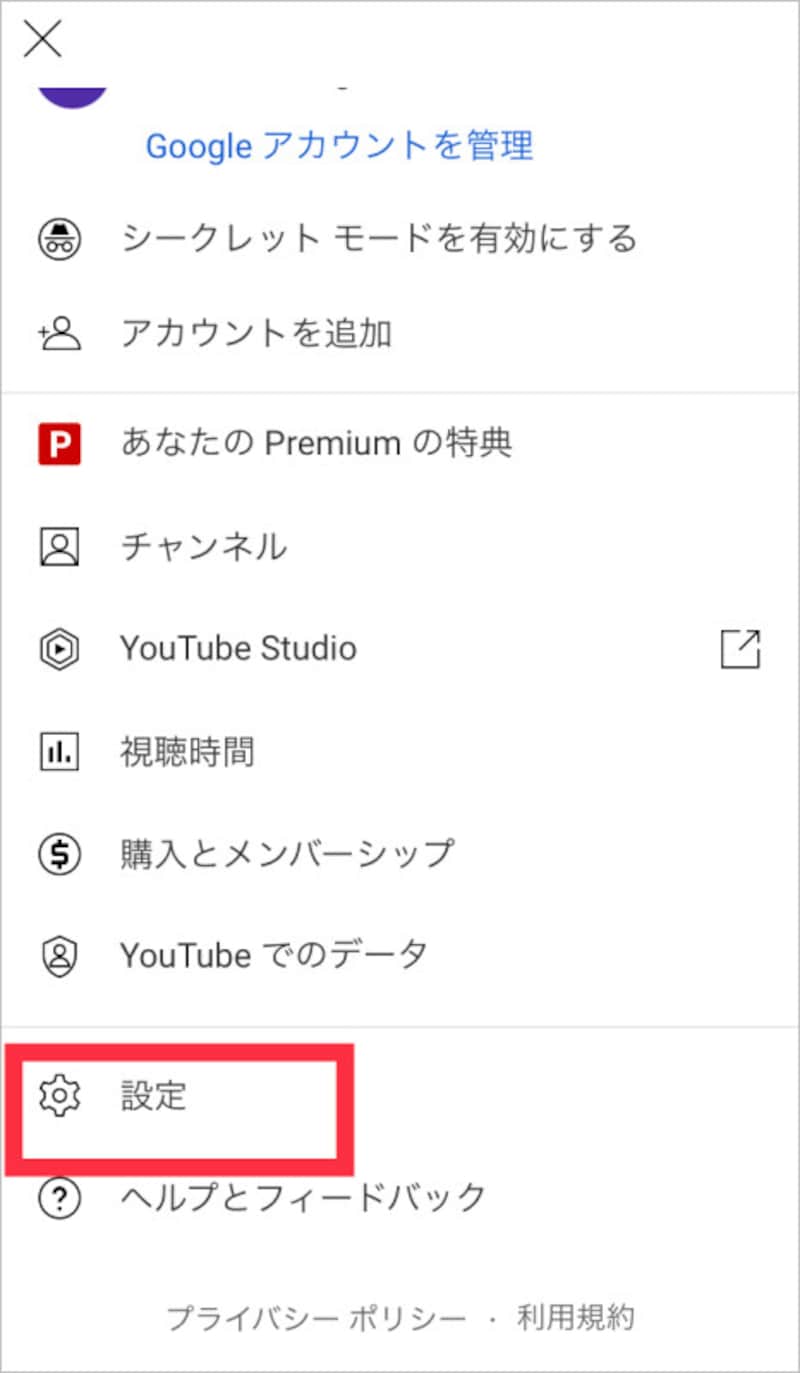Select アカウントを追加
This screenshot has height=1373, width=800.
pyautogui.click(x=255, y=333)
